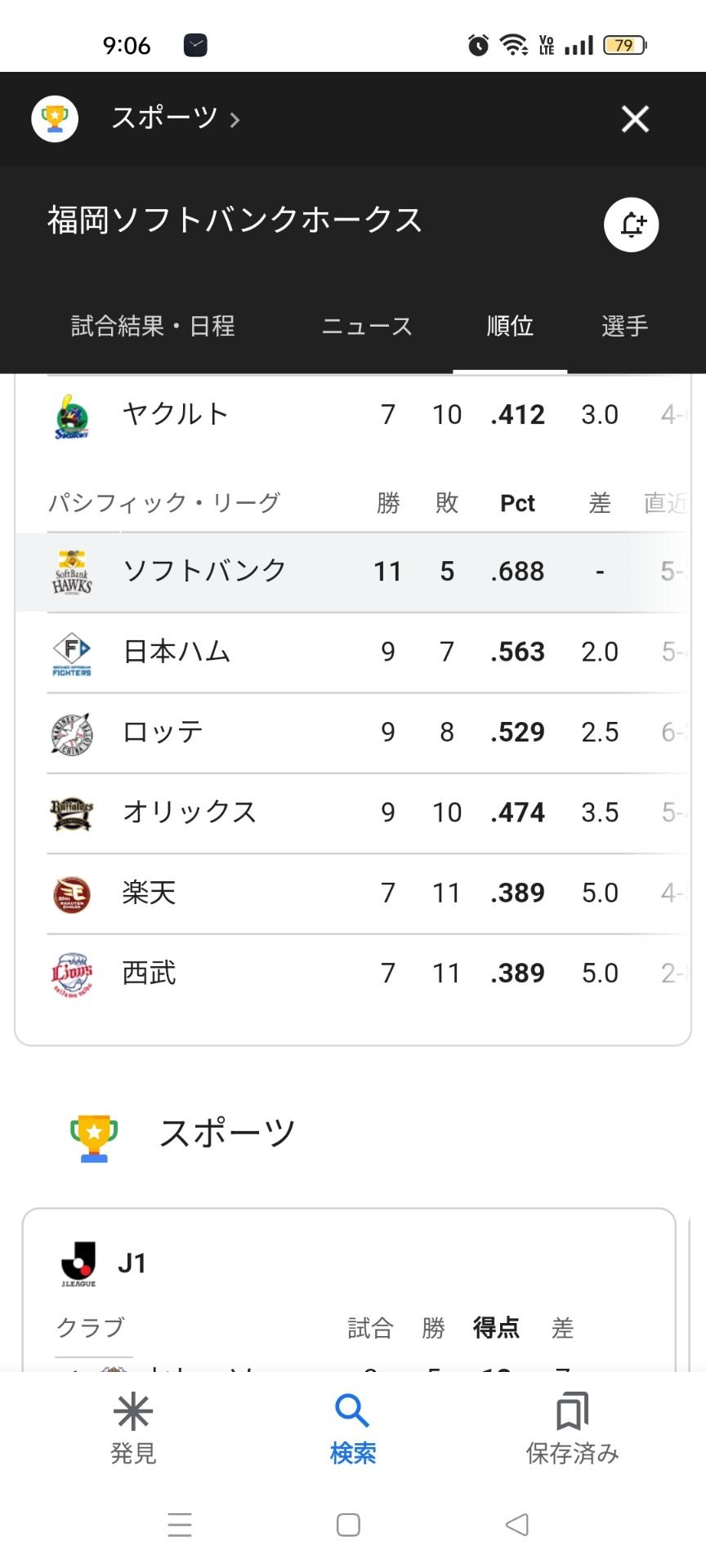Tap the system home button
The width and height of the screenshot is (706, 1568).
(x=349, y=1525)
